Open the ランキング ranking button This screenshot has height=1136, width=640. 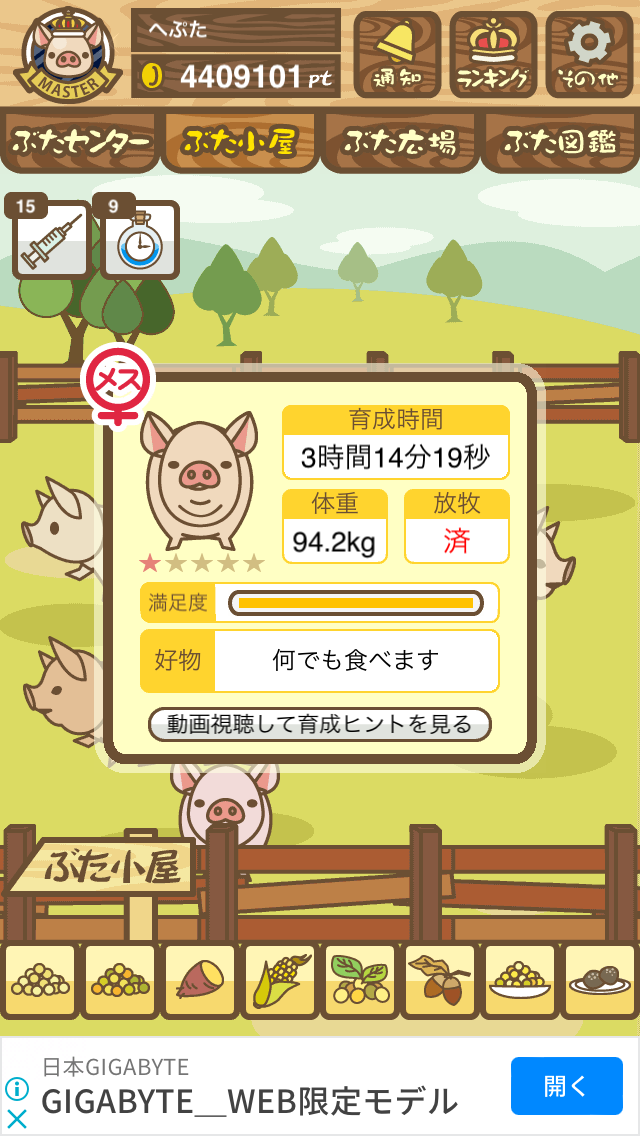click(493, 54)
